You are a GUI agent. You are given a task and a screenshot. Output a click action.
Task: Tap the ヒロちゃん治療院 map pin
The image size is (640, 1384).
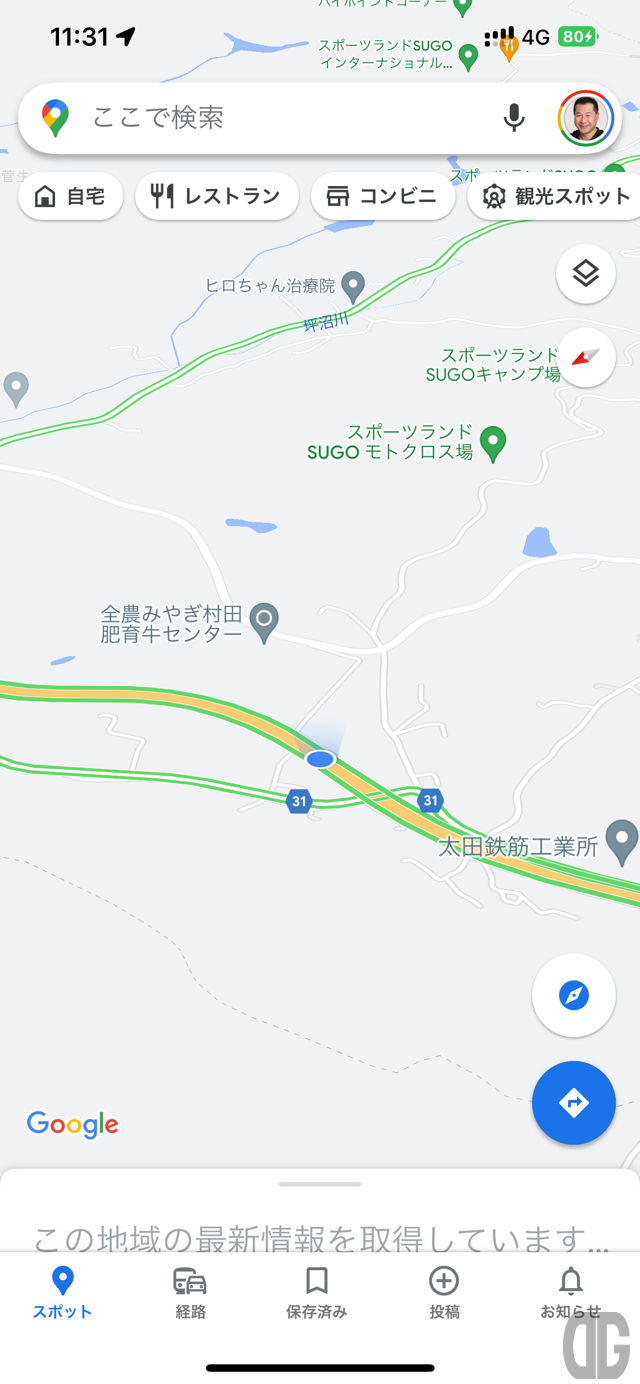click(353, 287)
